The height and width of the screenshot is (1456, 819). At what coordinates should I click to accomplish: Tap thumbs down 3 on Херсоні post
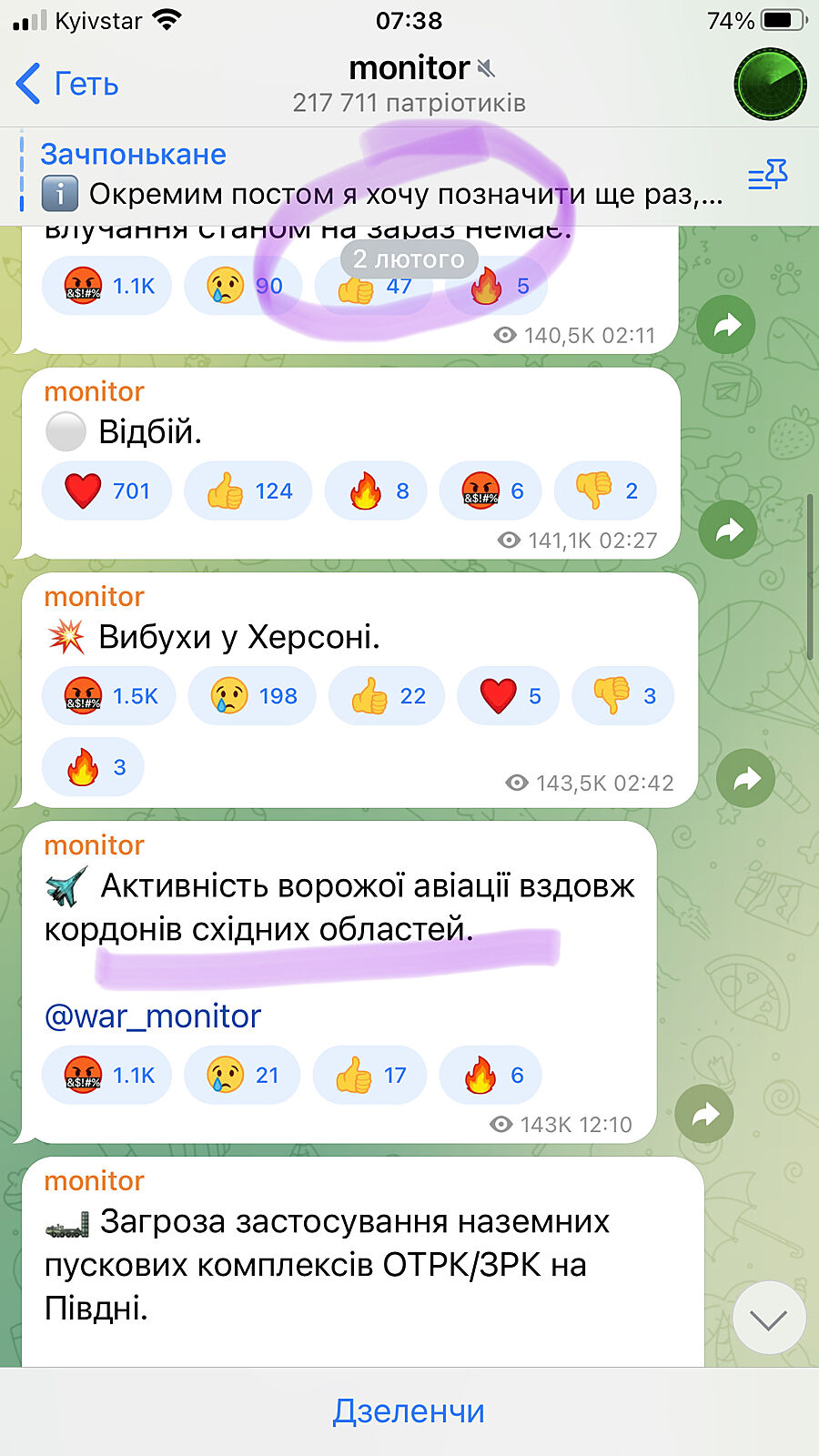click(x=623, y=696)
